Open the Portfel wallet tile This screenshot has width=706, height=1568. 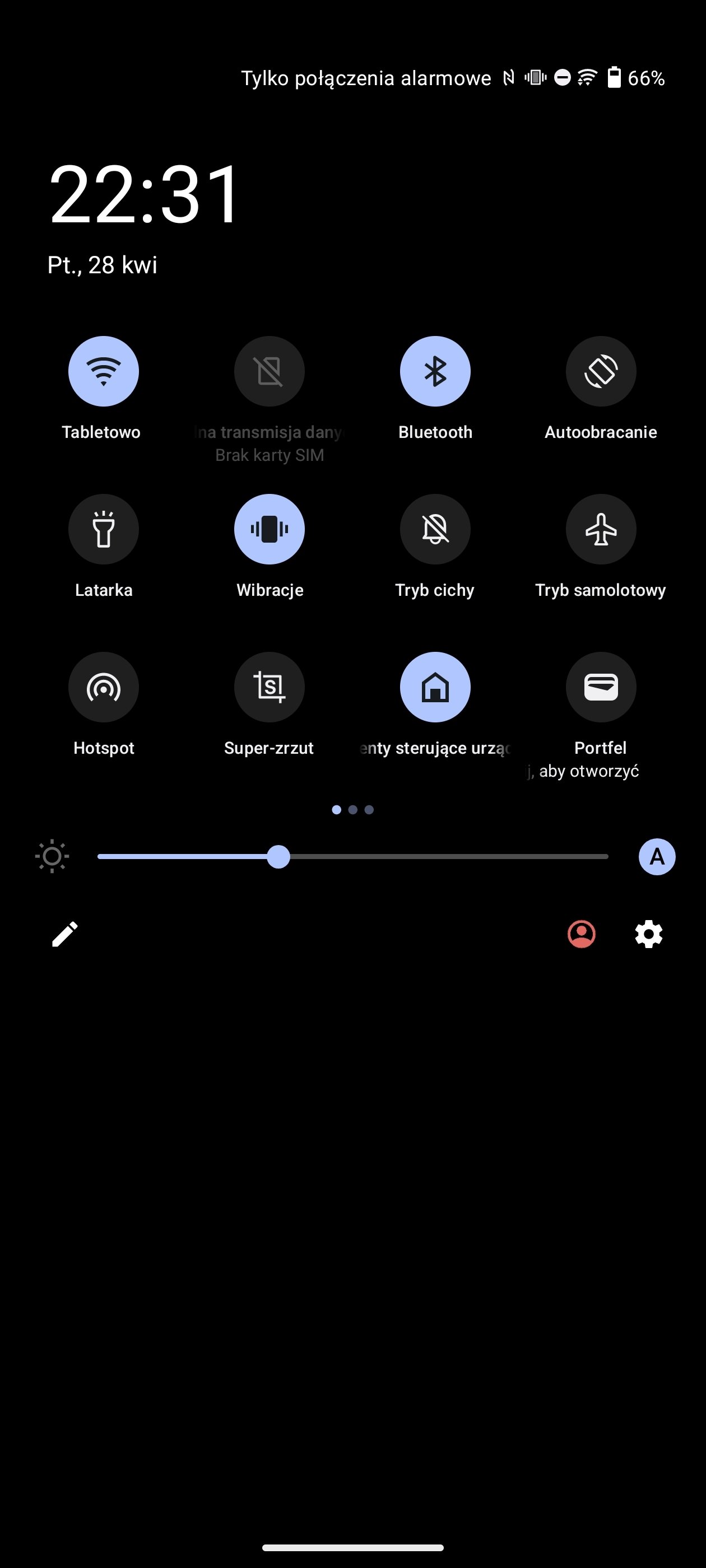click(x=601, y=687)
